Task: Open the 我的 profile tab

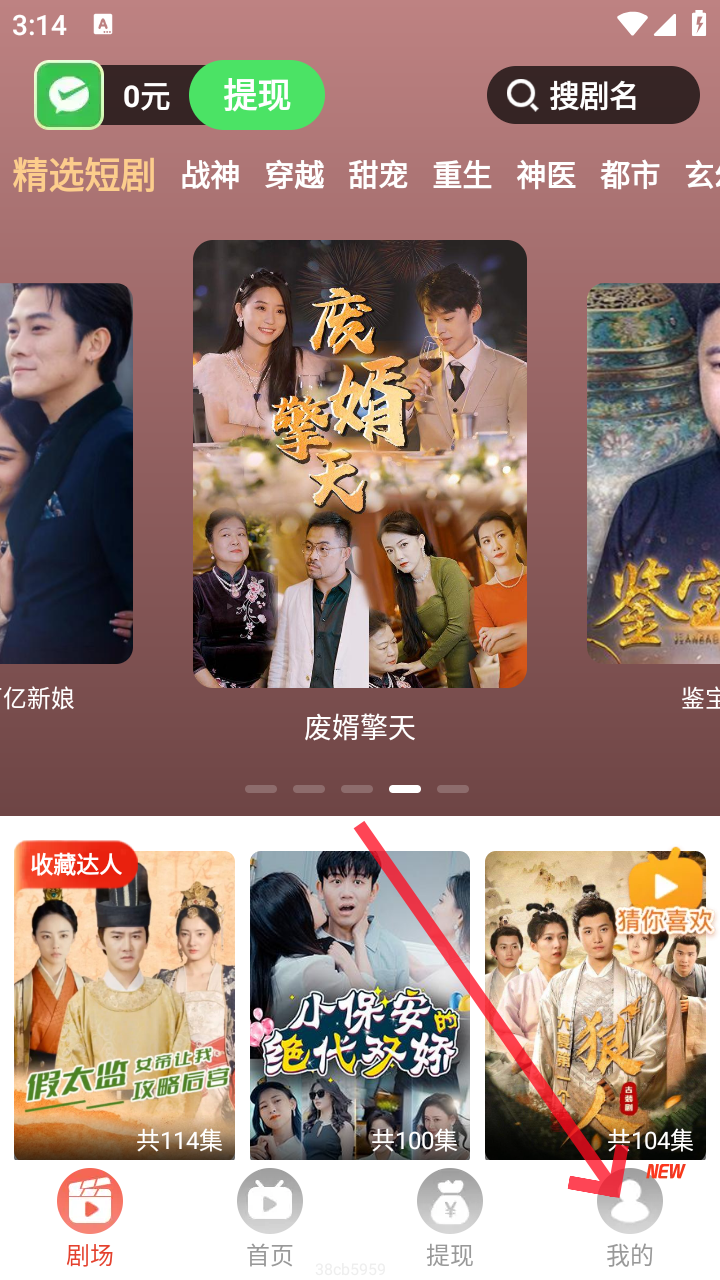Action: [x=630, y=1217]
